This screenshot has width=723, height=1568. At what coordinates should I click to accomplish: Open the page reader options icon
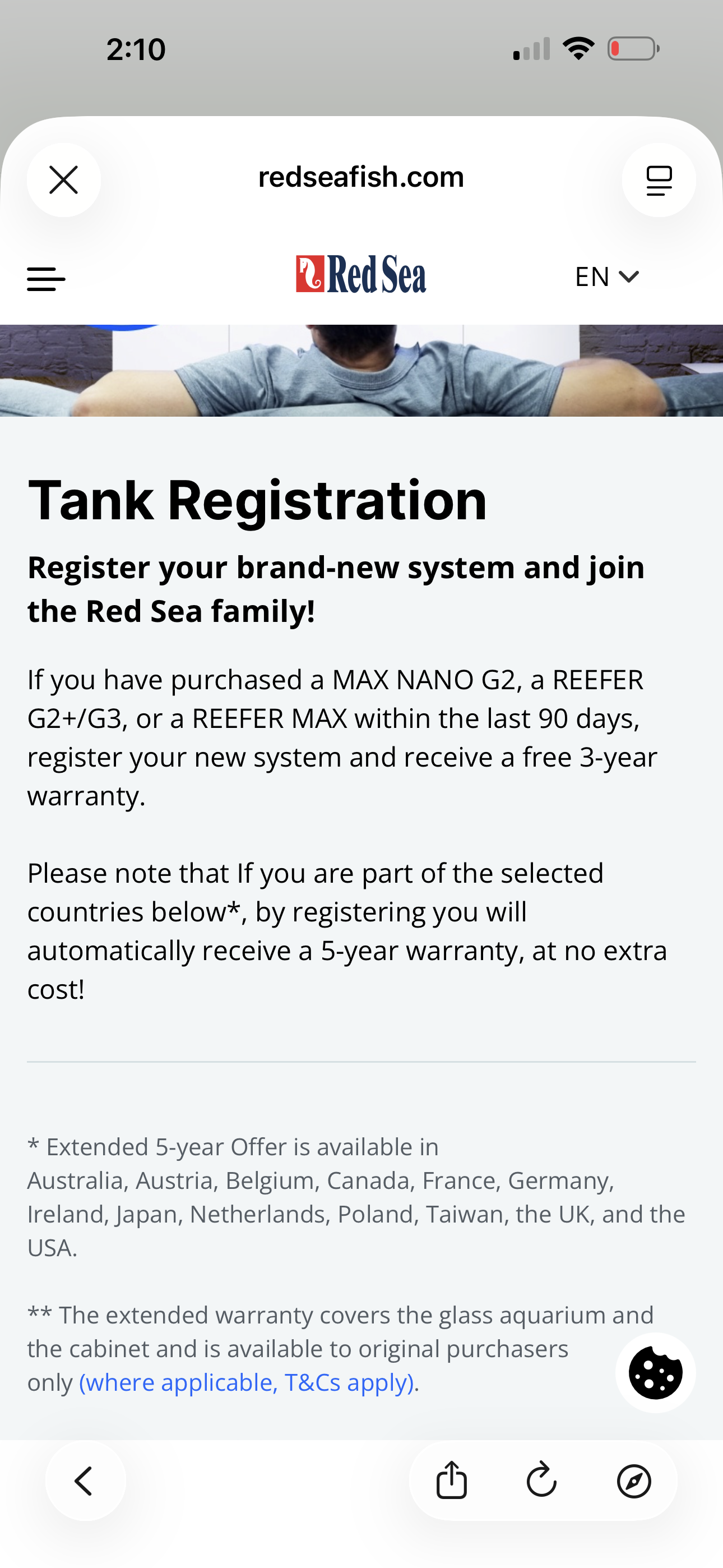[659, 180]
